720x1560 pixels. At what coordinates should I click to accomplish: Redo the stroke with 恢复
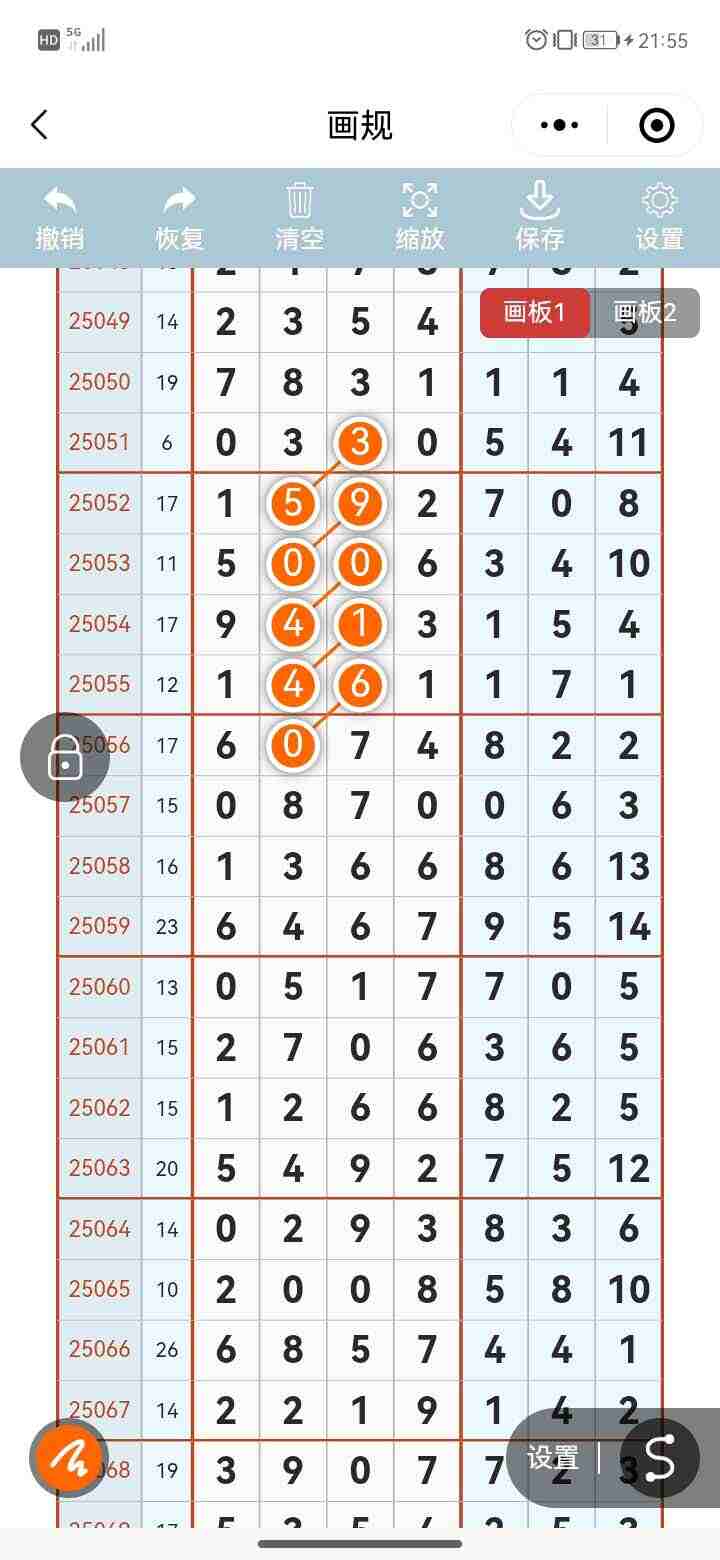tap(180, 218)
